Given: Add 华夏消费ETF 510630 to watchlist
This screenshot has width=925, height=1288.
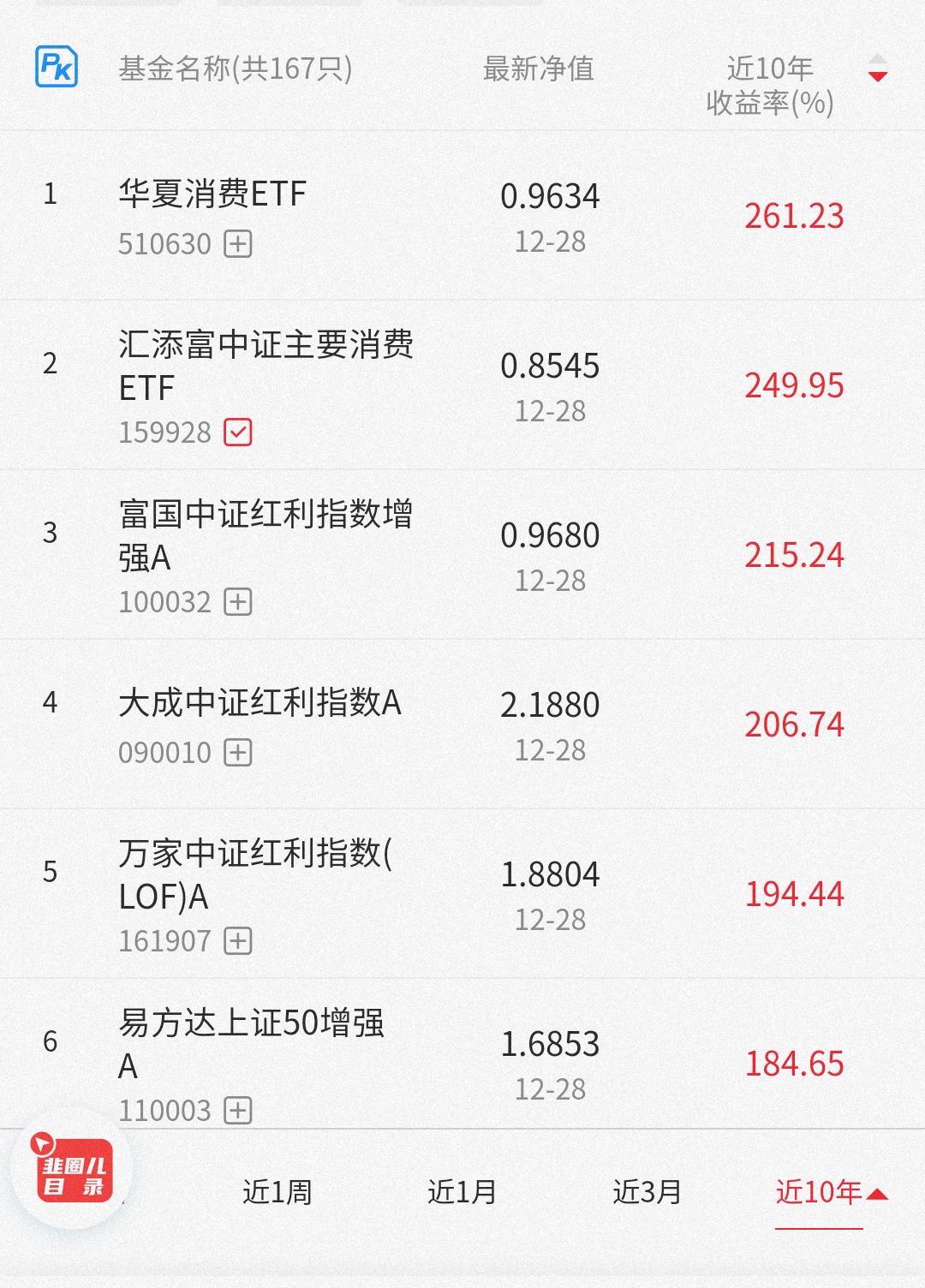Looking at the screenshot, I should [x=238, y=244].
